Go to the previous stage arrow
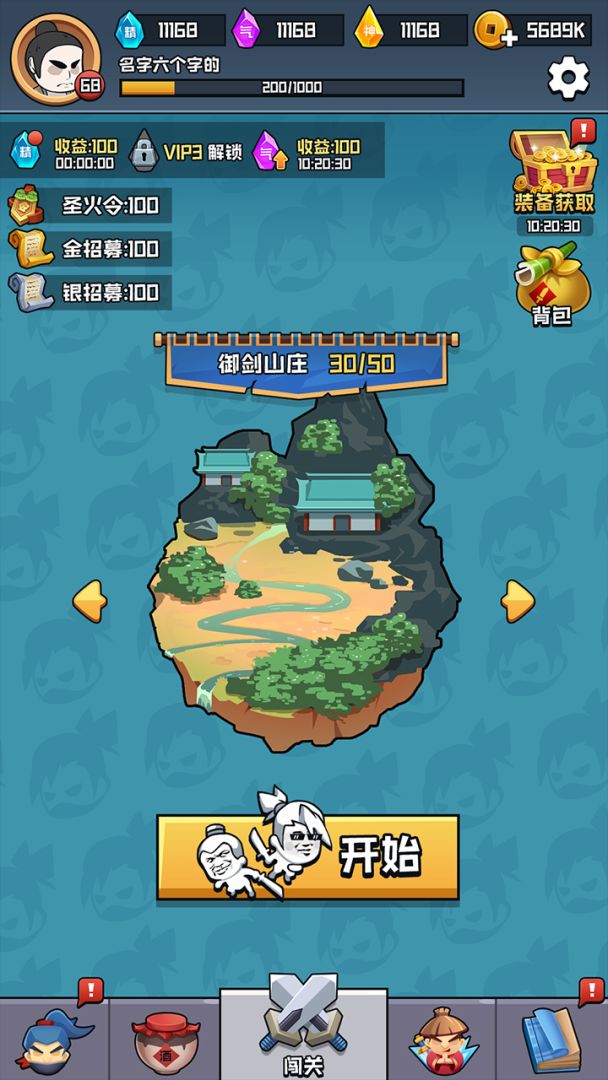 coord(90,601)
